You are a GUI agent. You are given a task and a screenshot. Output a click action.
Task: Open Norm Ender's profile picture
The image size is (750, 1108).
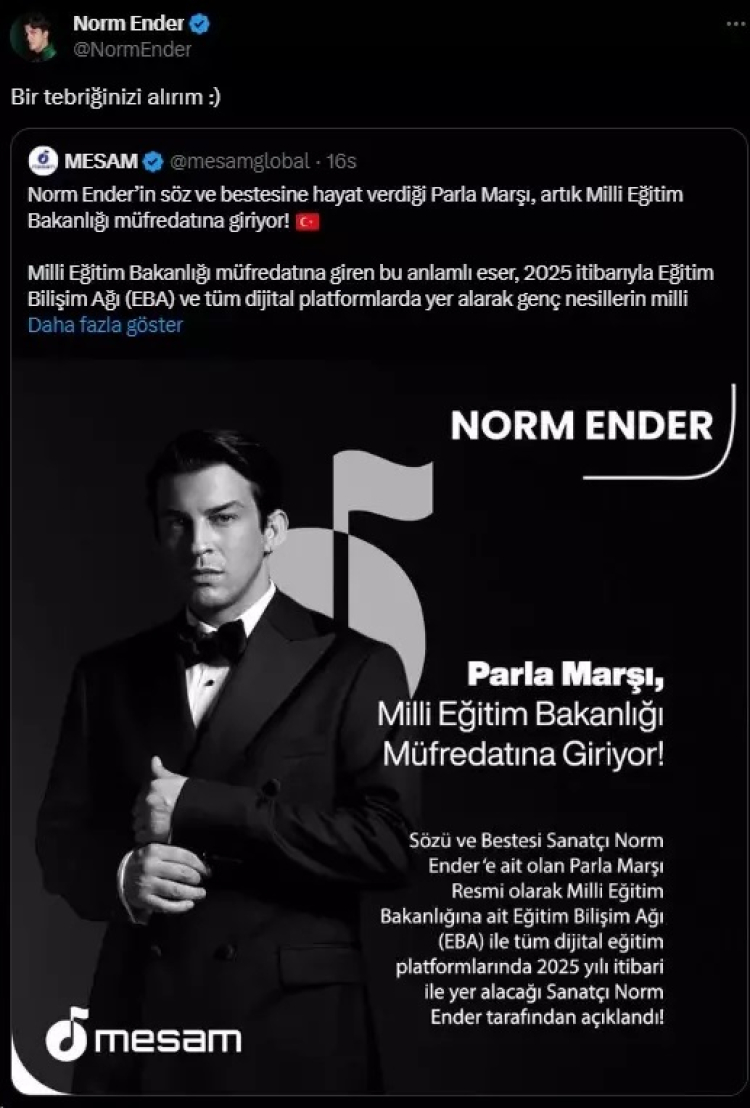[33, 37]
